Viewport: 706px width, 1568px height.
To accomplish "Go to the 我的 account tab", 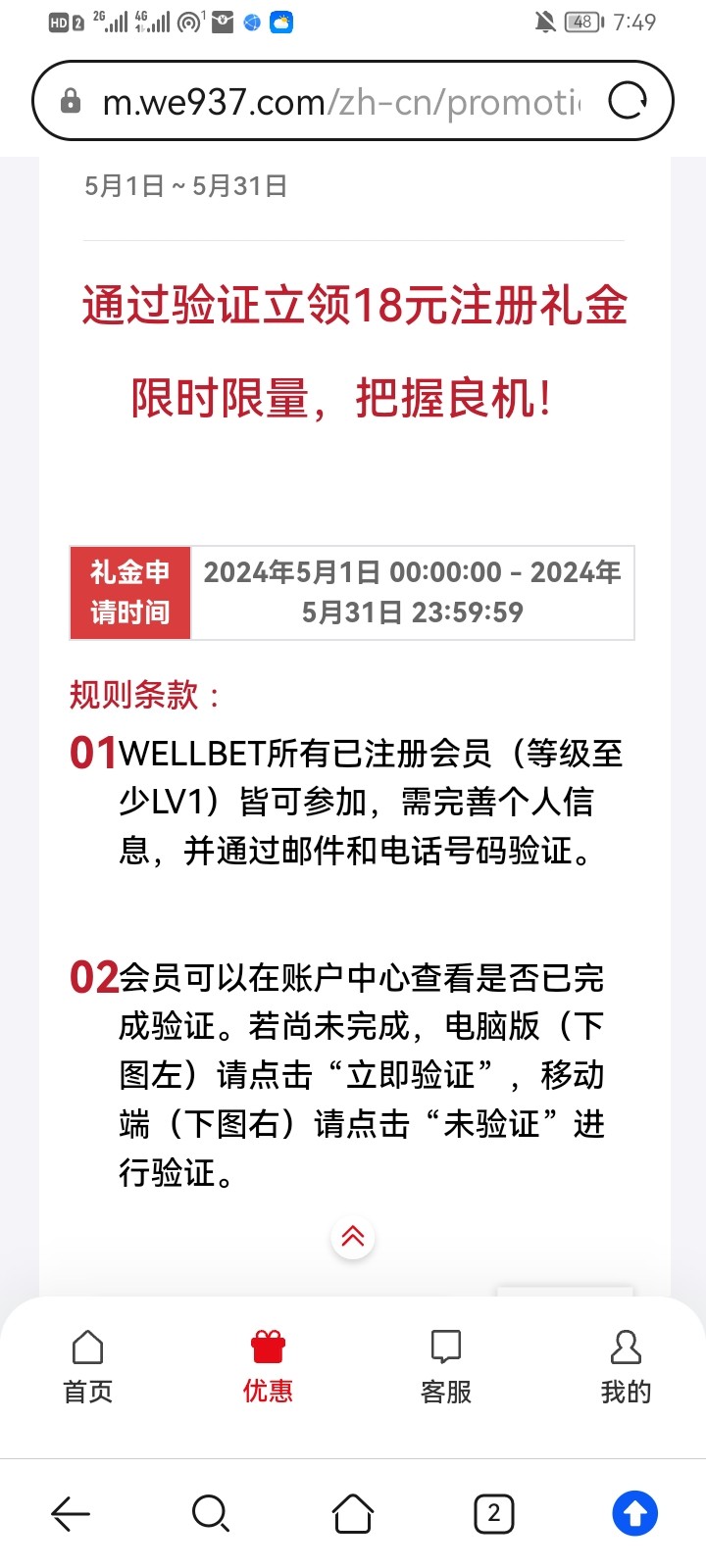I will 626,1366.
